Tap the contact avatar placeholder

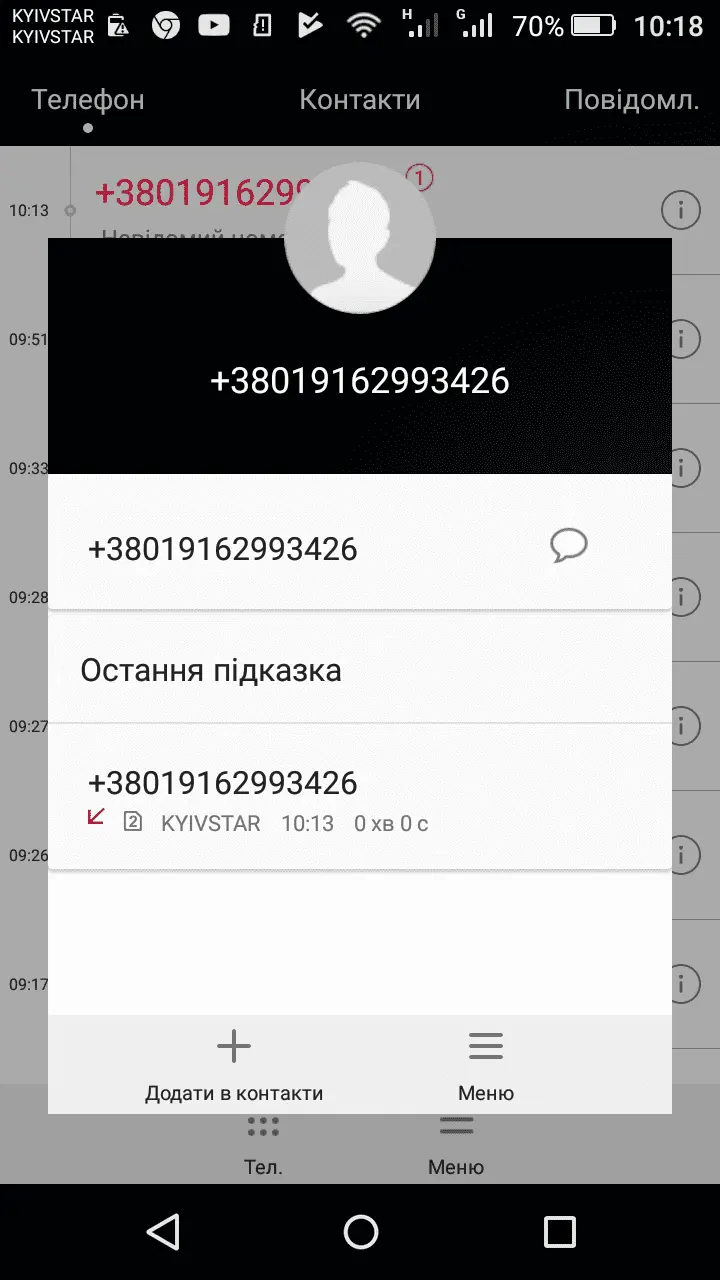(x=360, y=238)
